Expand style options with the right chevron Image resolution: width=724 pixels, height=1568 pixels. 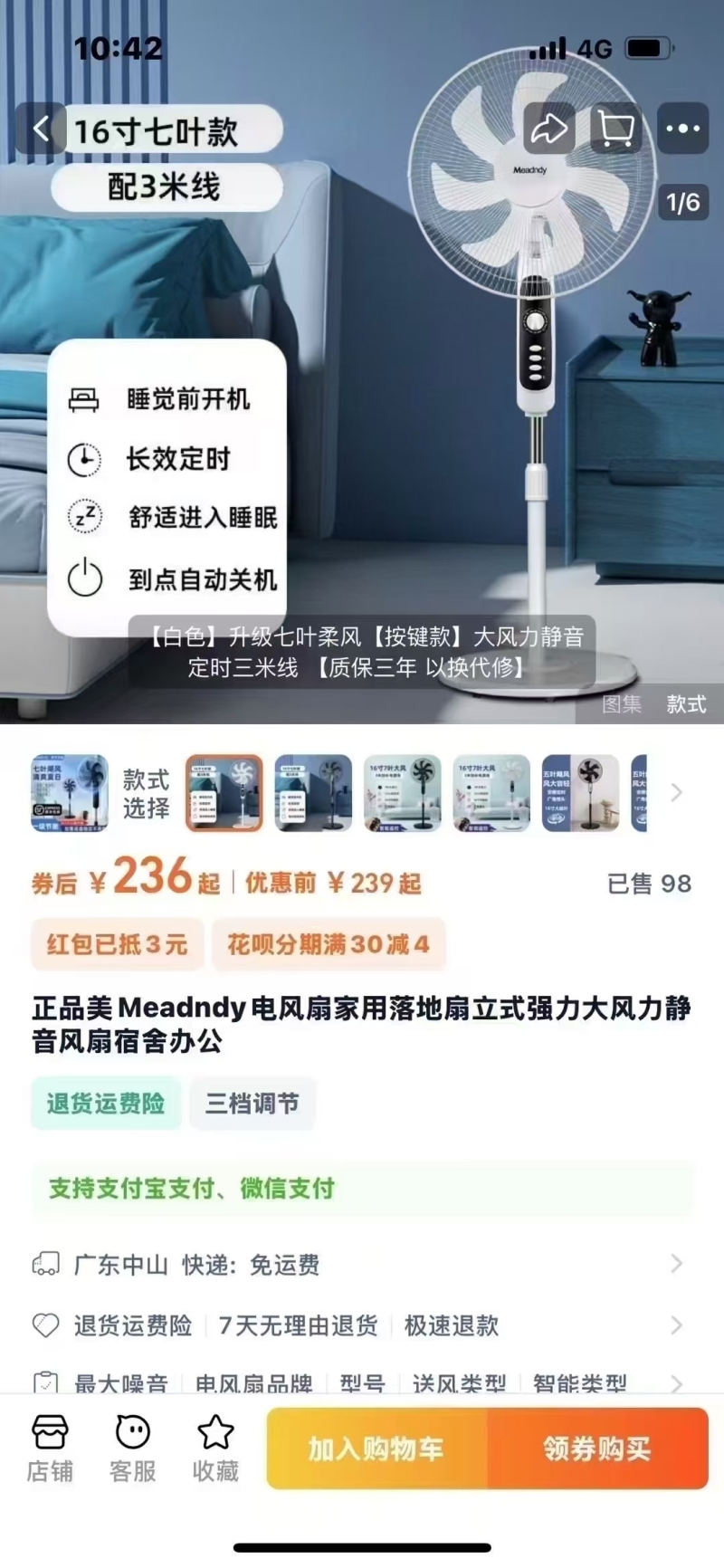(676, 793)
